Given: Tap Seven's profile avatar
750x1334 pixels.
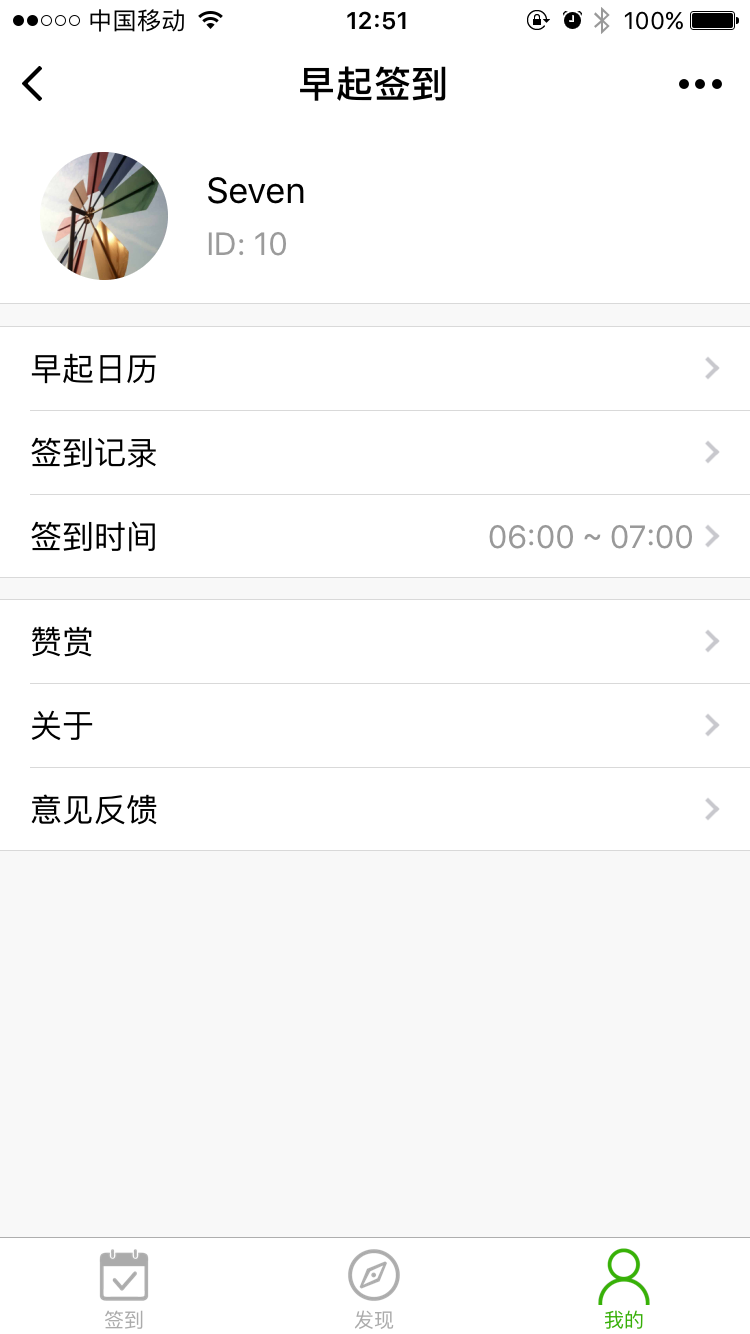Looking at the screenshot, I should [x=104, y=216].
